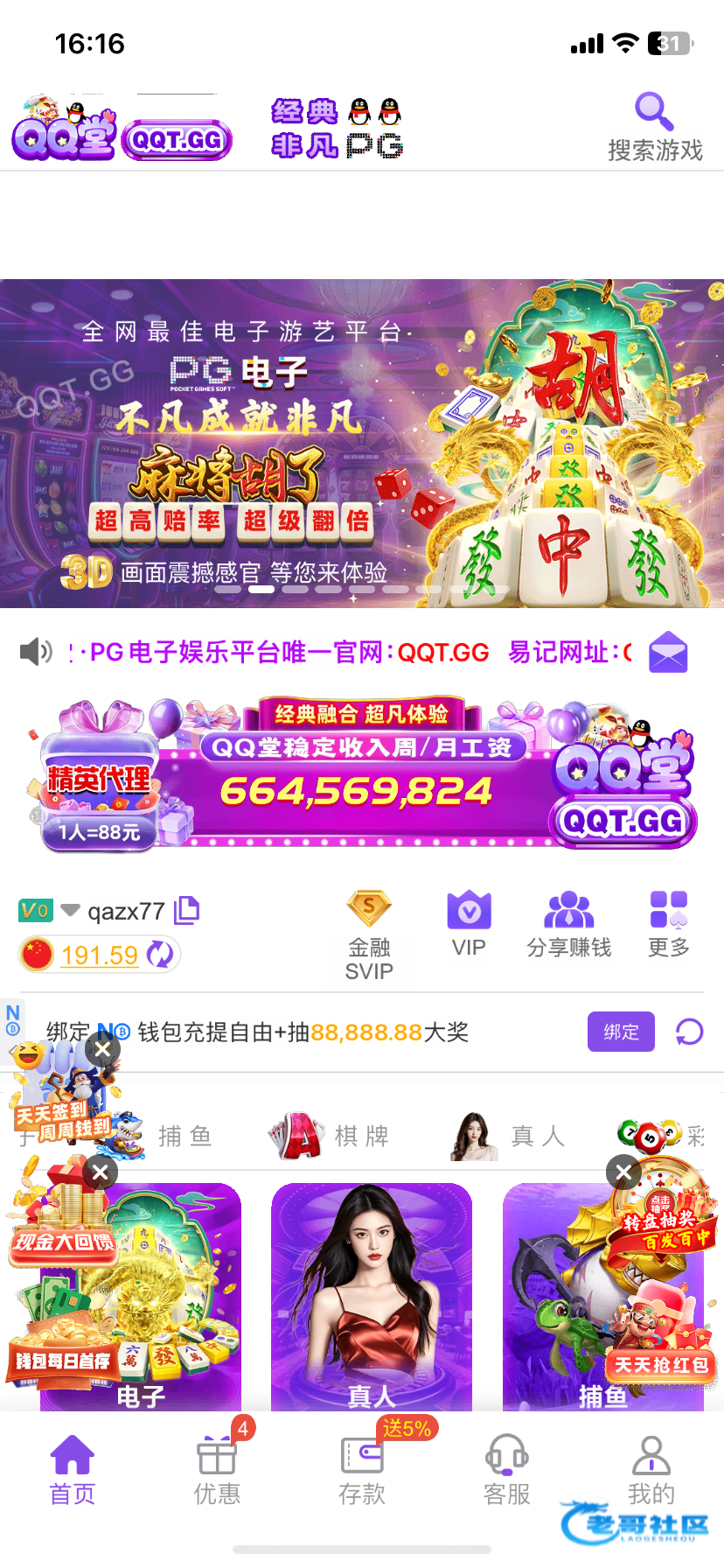Open the VIP section
This screenshot has width=724, height=1568.
pyautogui.click(x=469, y=924)
